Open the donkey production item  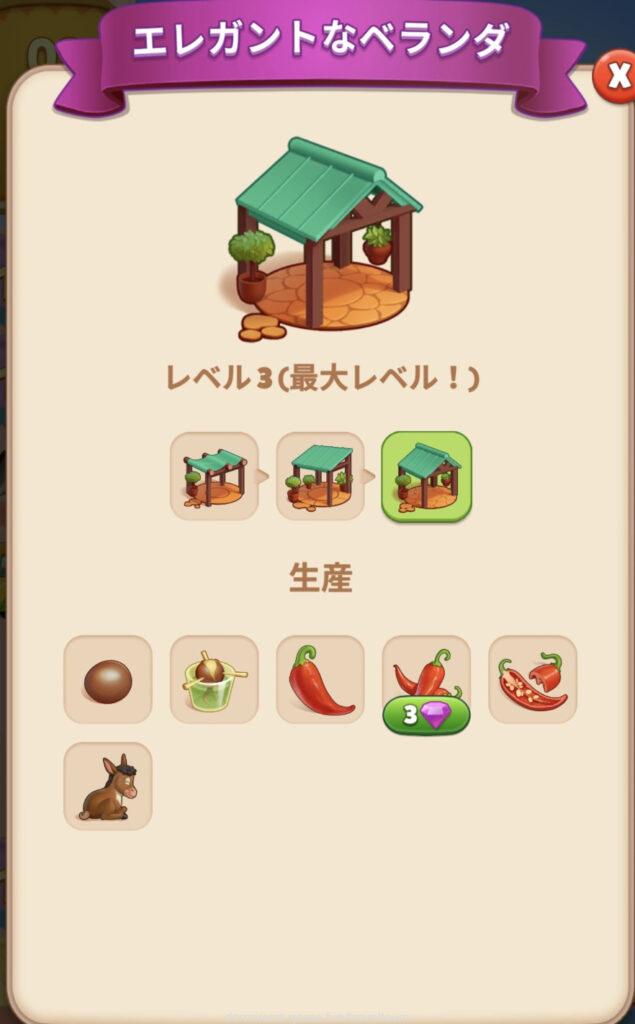pos(108,786)
